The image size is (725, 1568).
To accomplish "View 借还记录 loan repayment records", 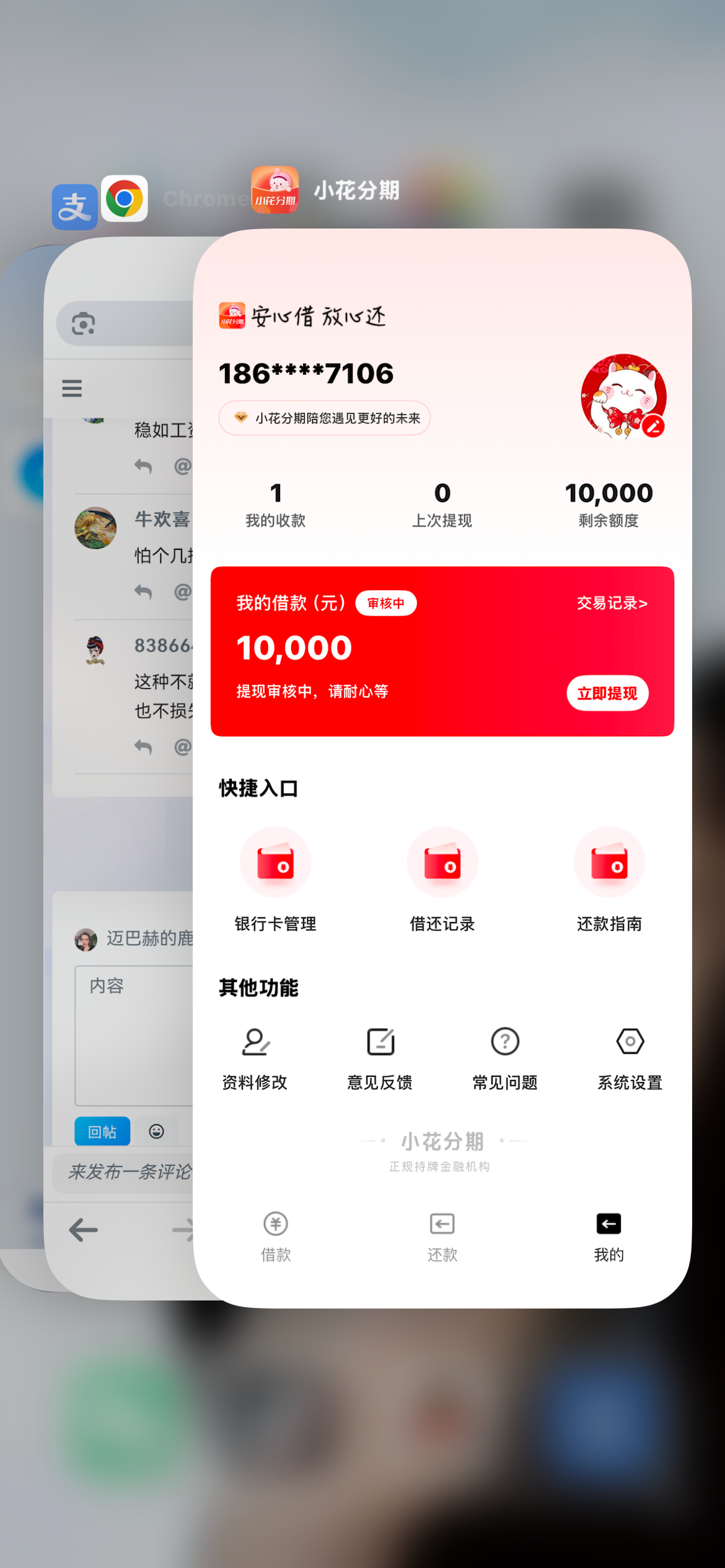I will (x=442, y=879).
